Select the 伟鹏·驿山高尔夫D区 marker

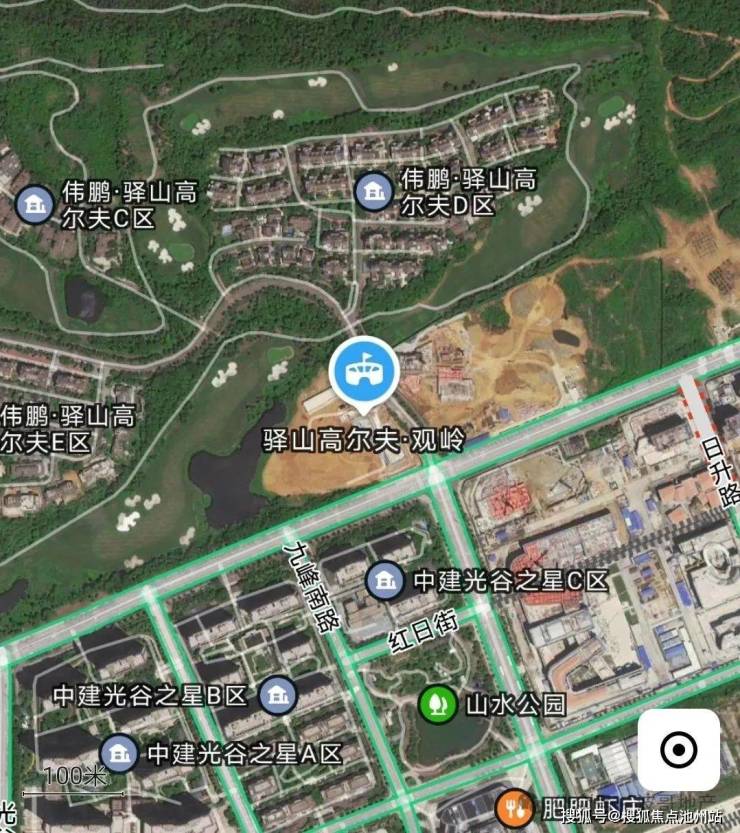pyautogui.click(x=374, y=190)
